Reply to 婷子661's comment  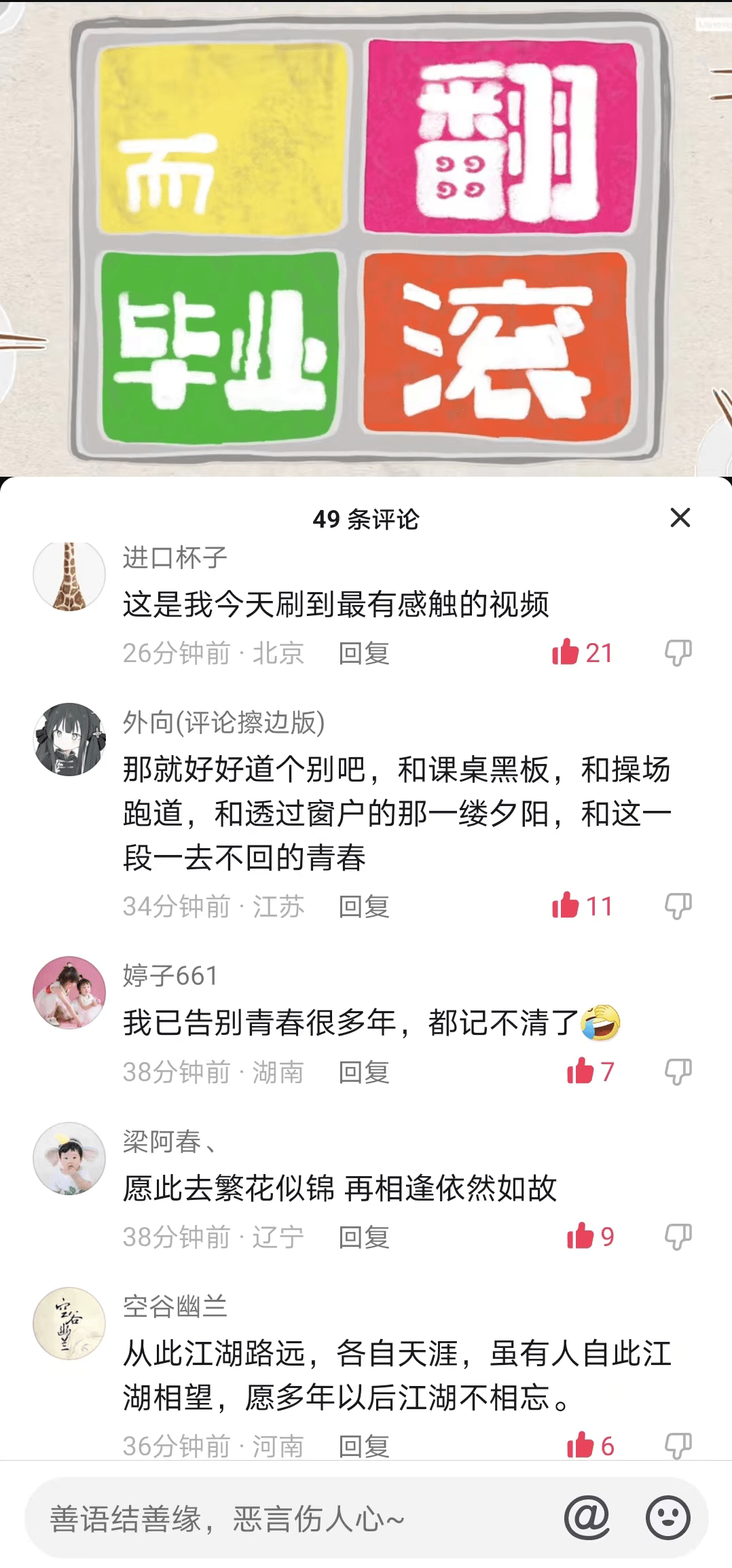pos(364,1072)
